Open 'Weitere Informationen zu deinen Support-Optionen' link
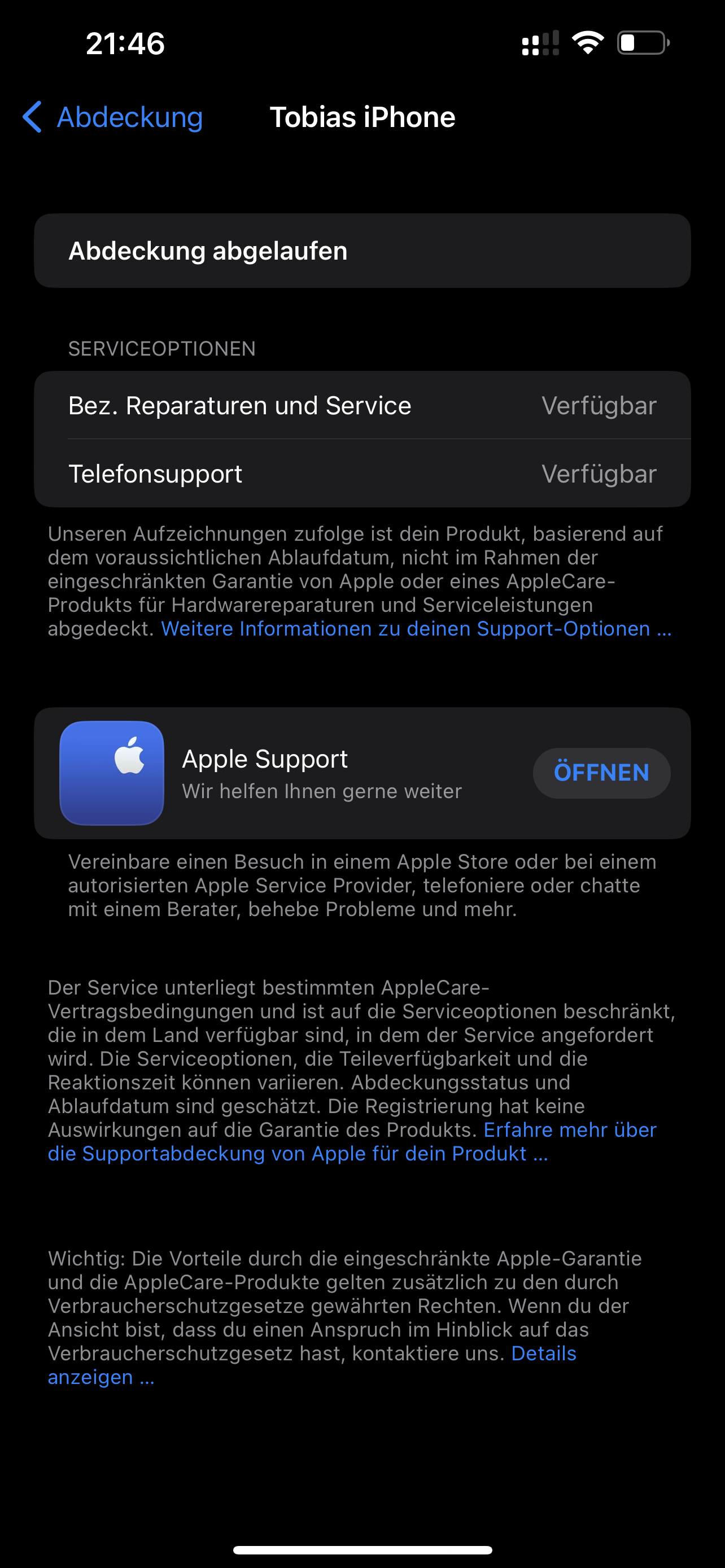The image size is (725, 1568). (x=416, y=628)
